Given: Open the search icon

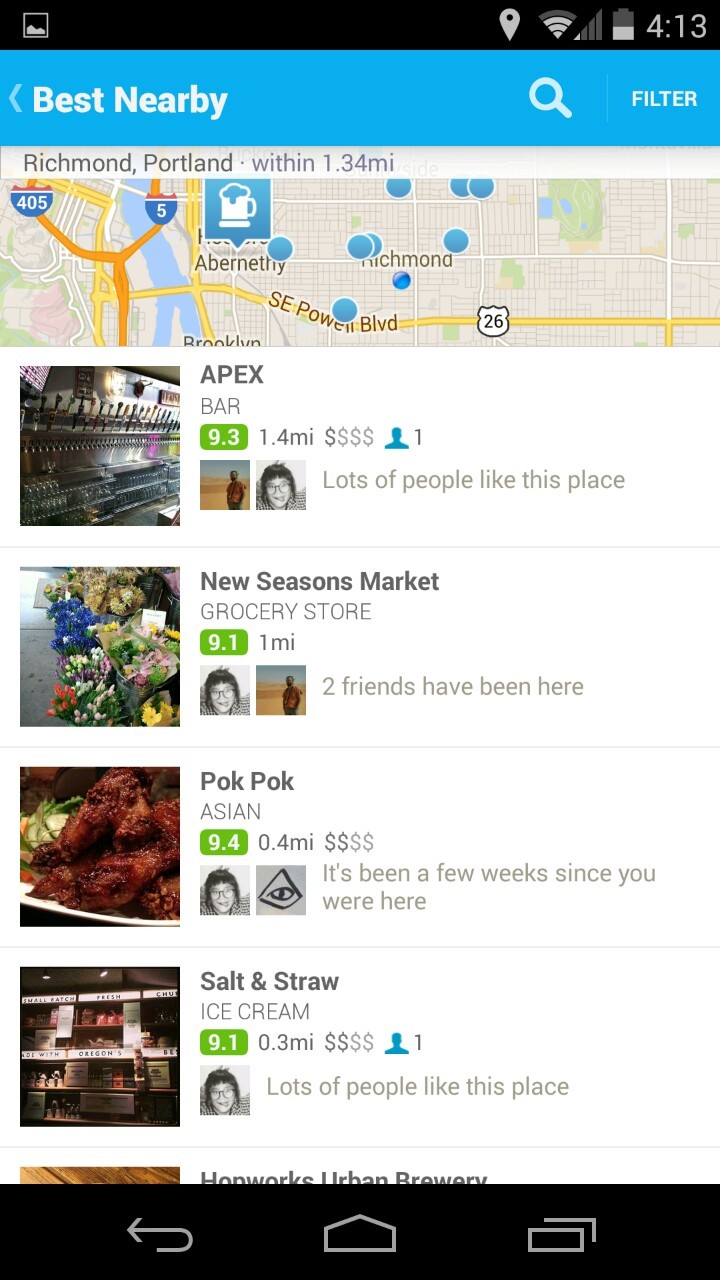Looking at the screenshot, I should point(550,99).
